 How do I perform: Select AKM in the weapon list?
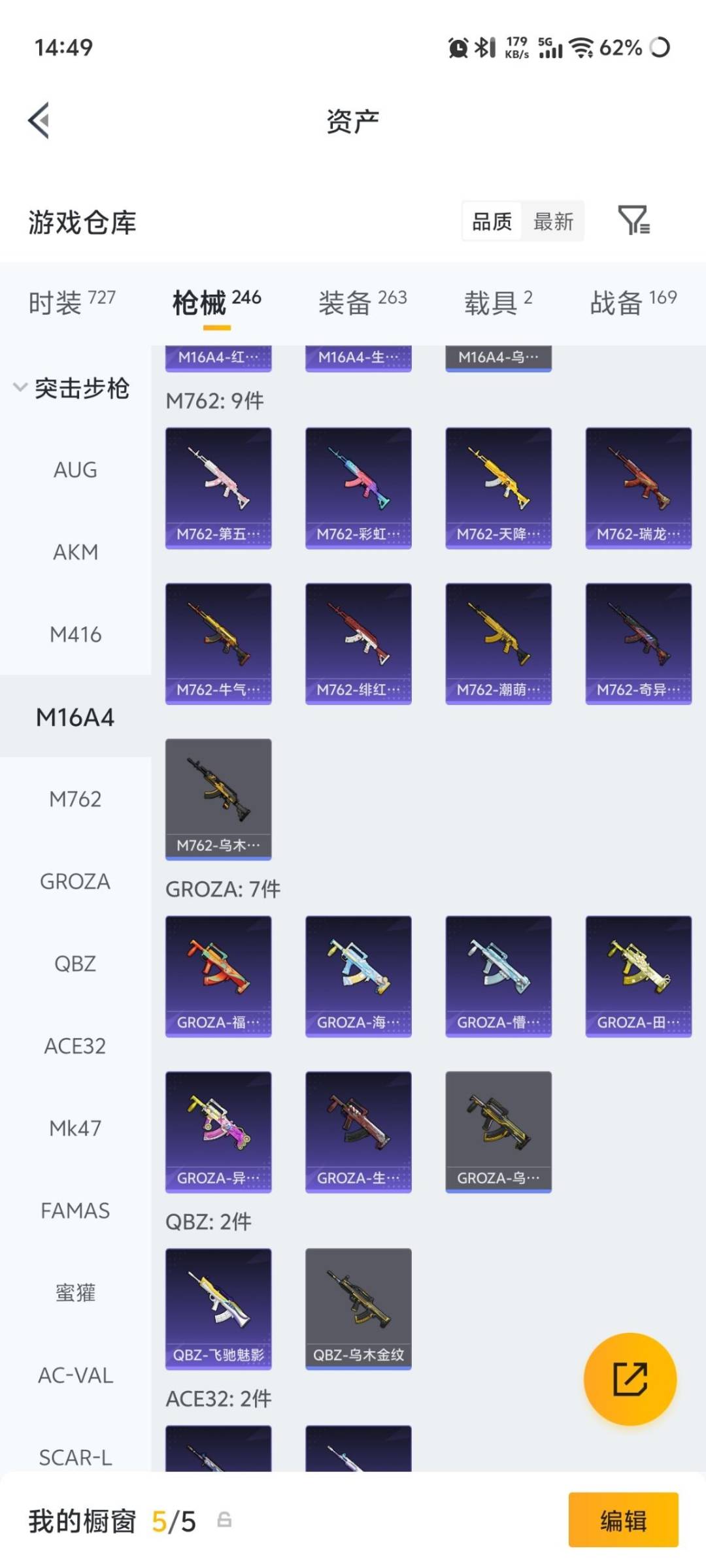(x=75, y=552)
